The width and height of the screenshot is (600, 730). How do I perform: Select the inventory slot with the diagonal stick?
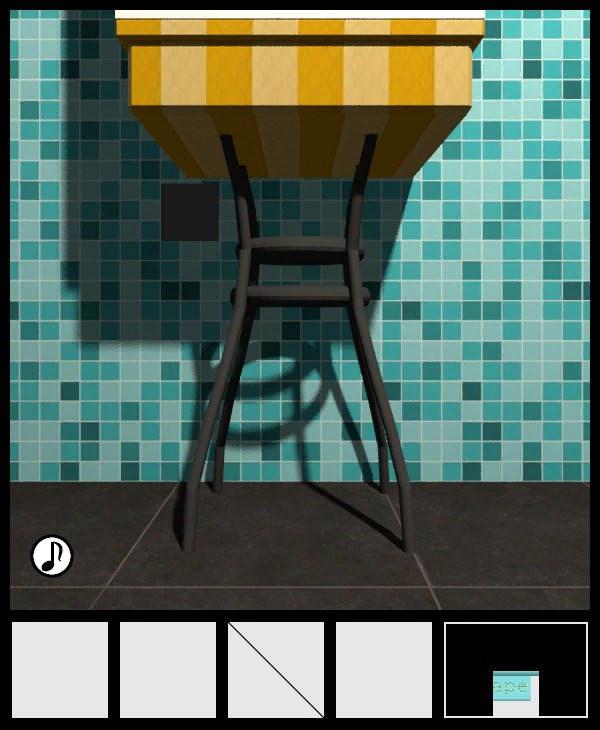click(x=276, y=670)
